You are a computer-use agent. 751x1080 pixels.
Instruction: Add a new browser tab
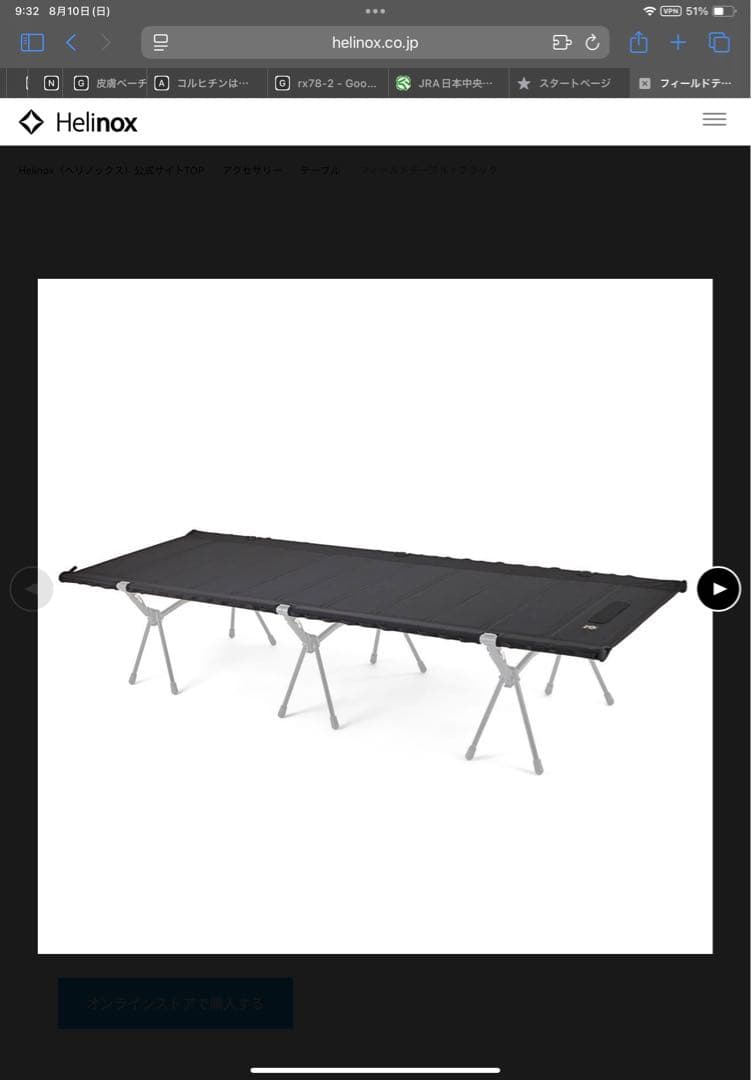(x=678, y=43)
